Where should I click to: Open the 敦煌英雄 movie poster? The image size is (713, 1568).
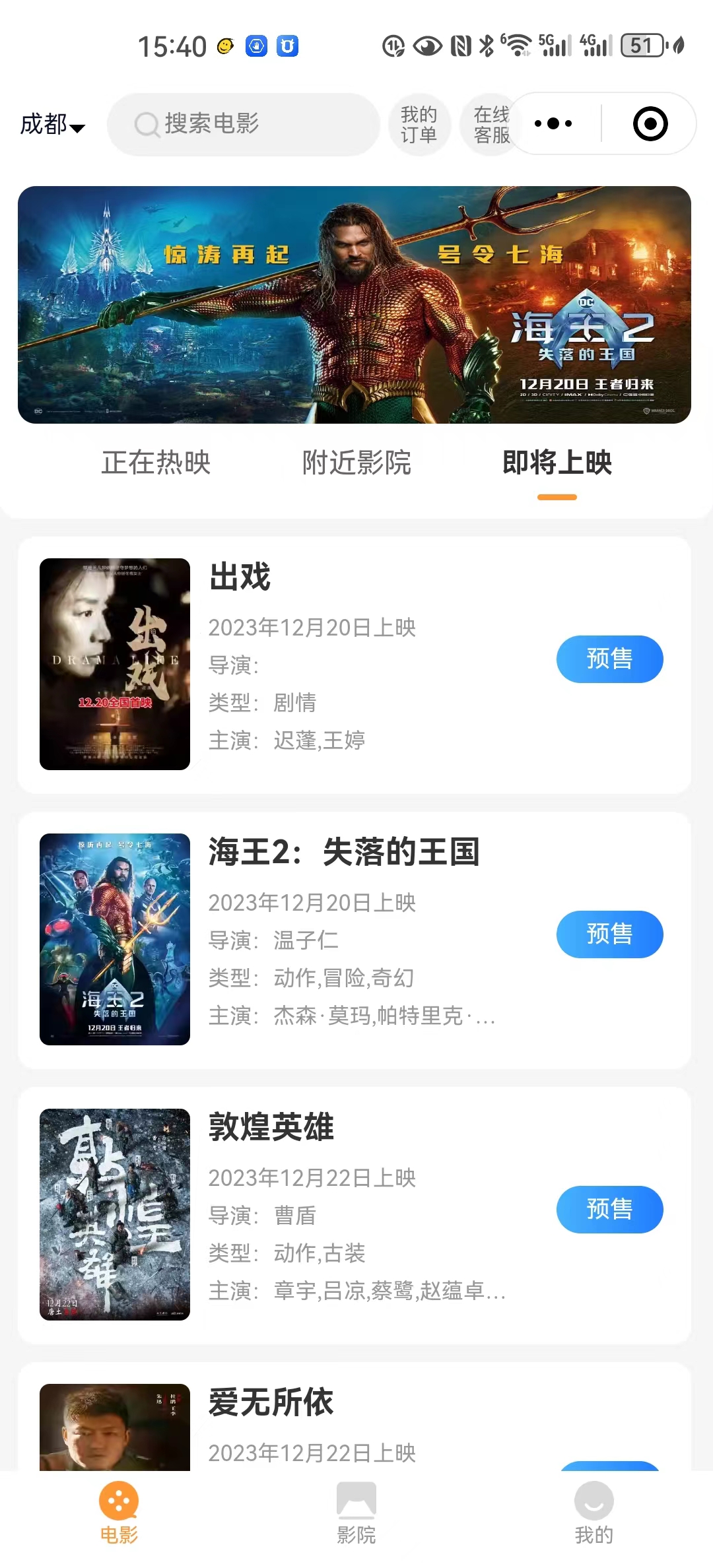pyautogui.click(x=115, y=1214)
